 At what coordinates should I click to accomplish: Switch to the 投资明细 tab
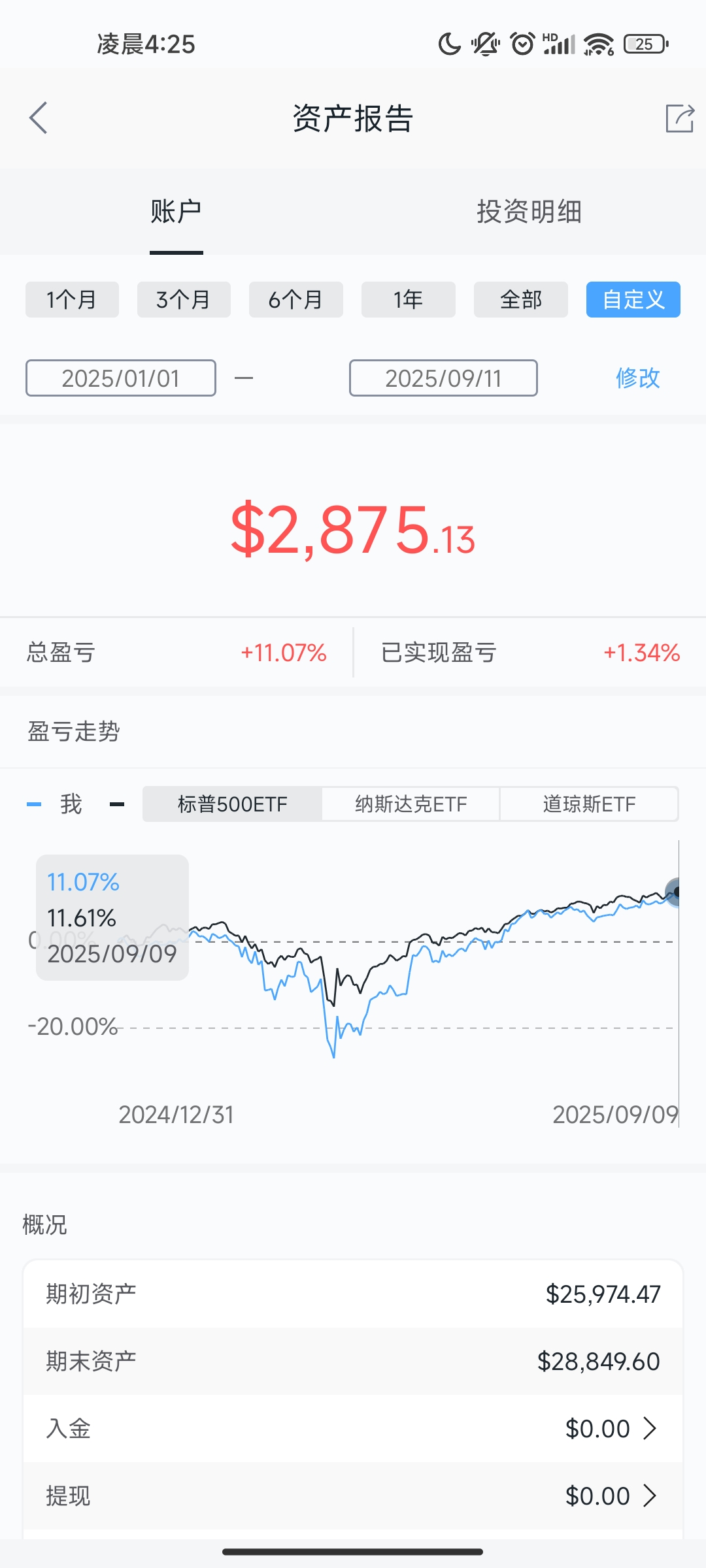click(x=529, y=212)
